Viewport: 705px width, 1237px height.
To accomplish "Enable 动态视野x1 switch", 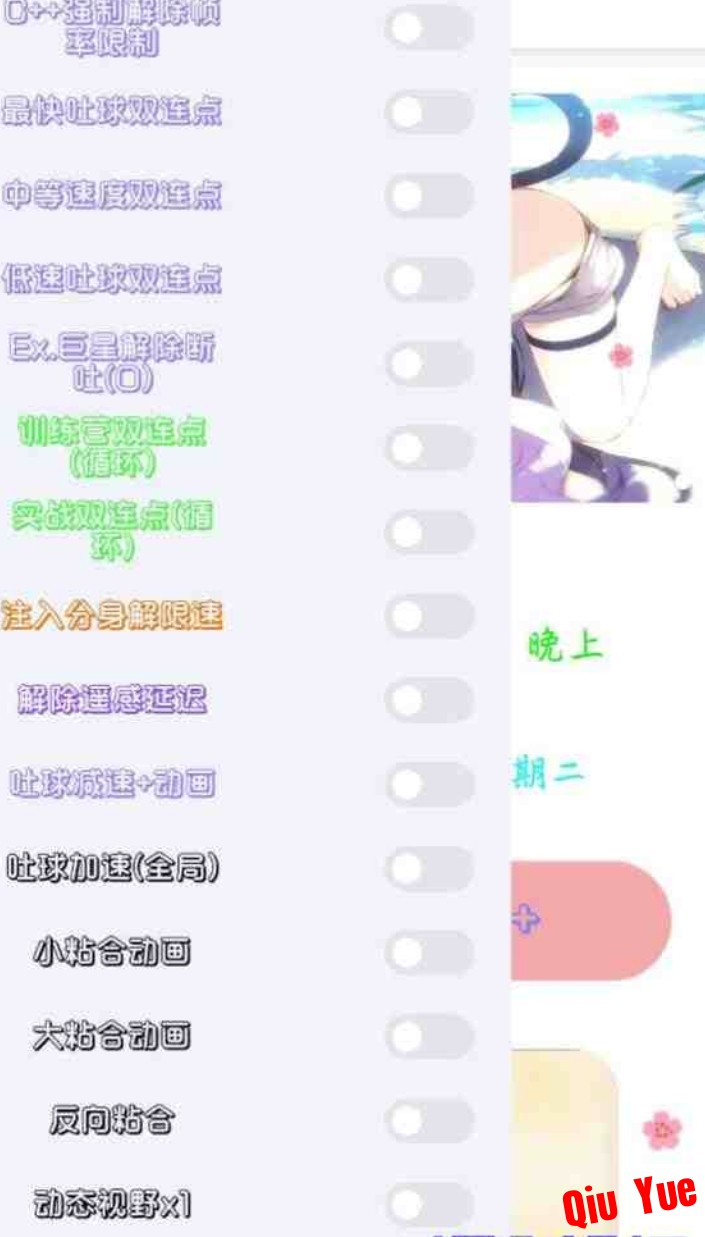I will point(429,1204).
